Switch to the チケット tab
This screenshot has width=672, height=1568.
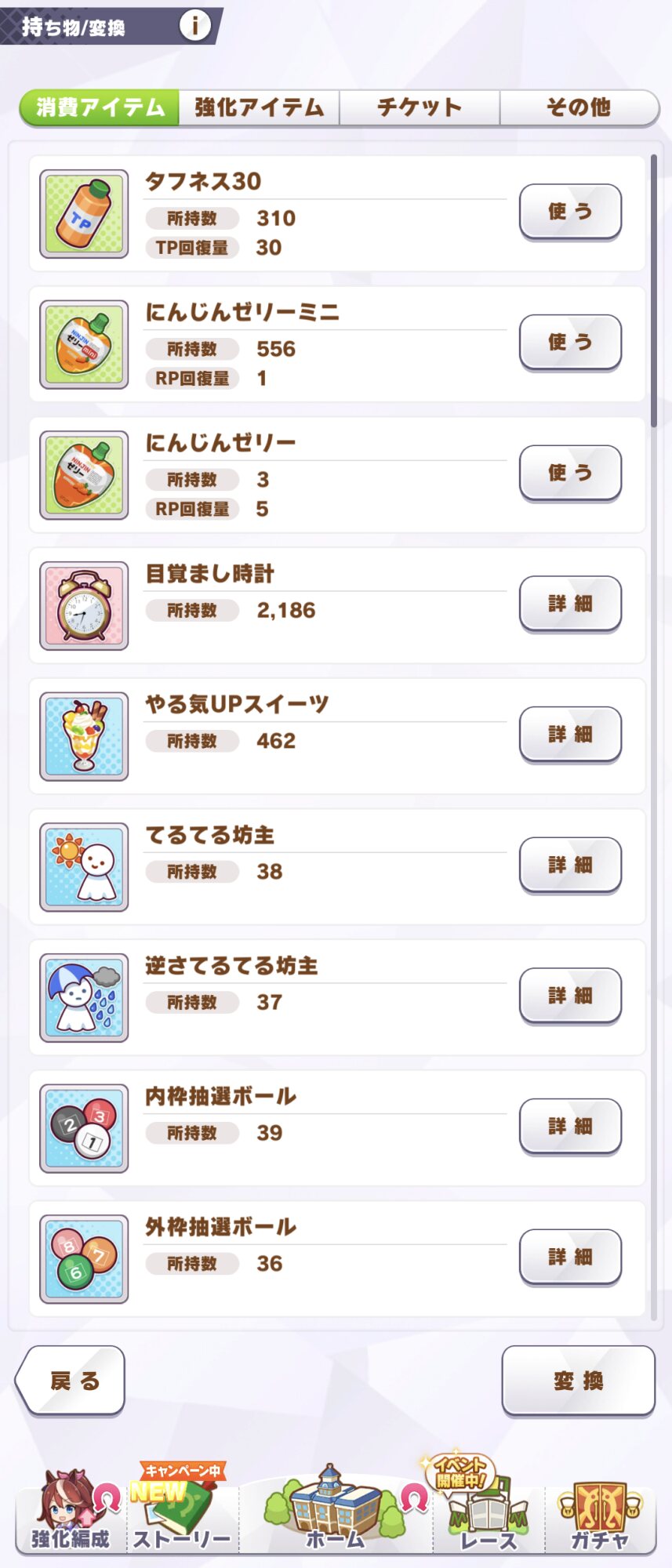click(x=420, y=107)
